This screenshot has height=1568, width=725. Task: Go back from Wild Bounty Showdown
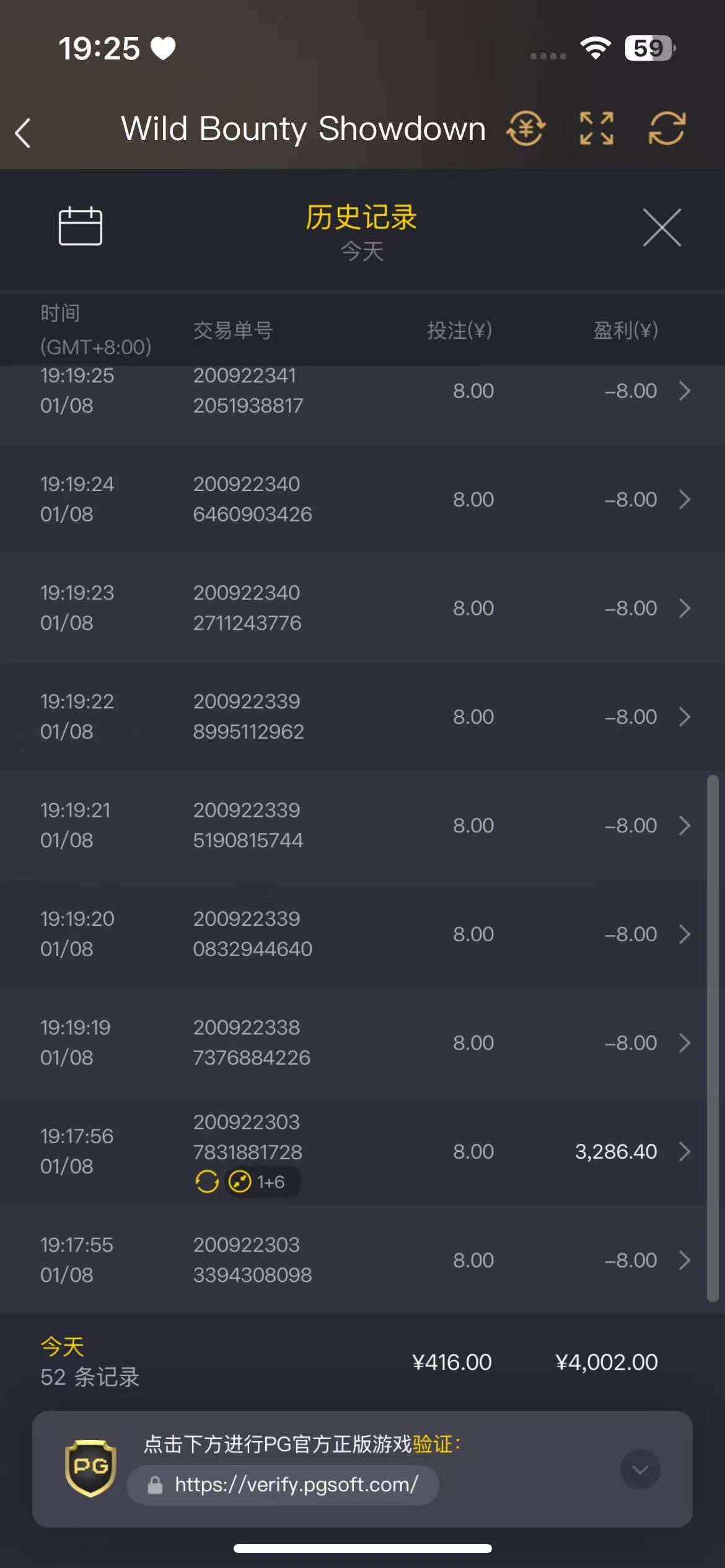pos(23,132)
